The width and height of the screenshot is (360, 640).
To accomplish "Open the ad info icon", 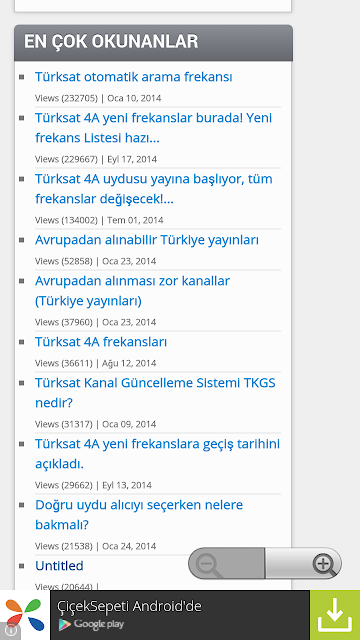I will tap(10, 631).
